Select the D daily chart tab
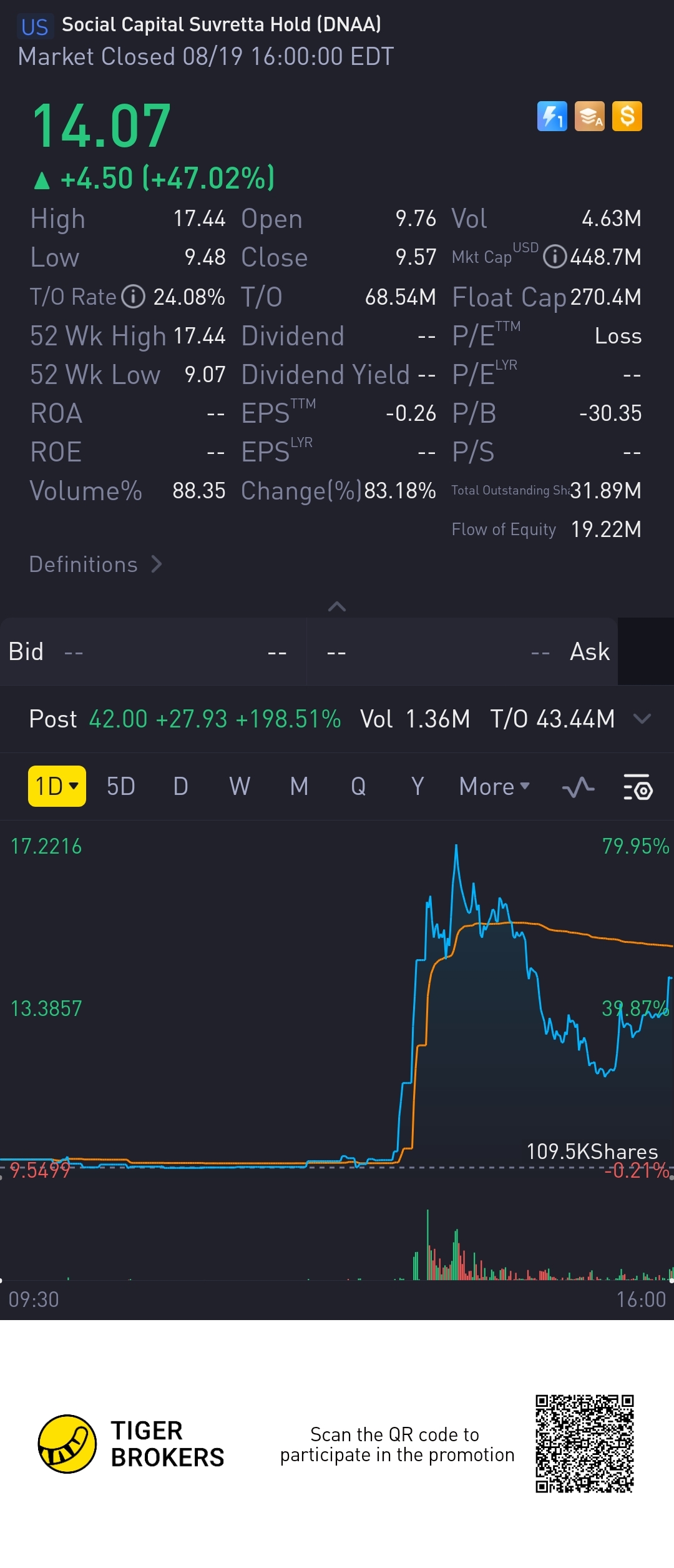 180,786
